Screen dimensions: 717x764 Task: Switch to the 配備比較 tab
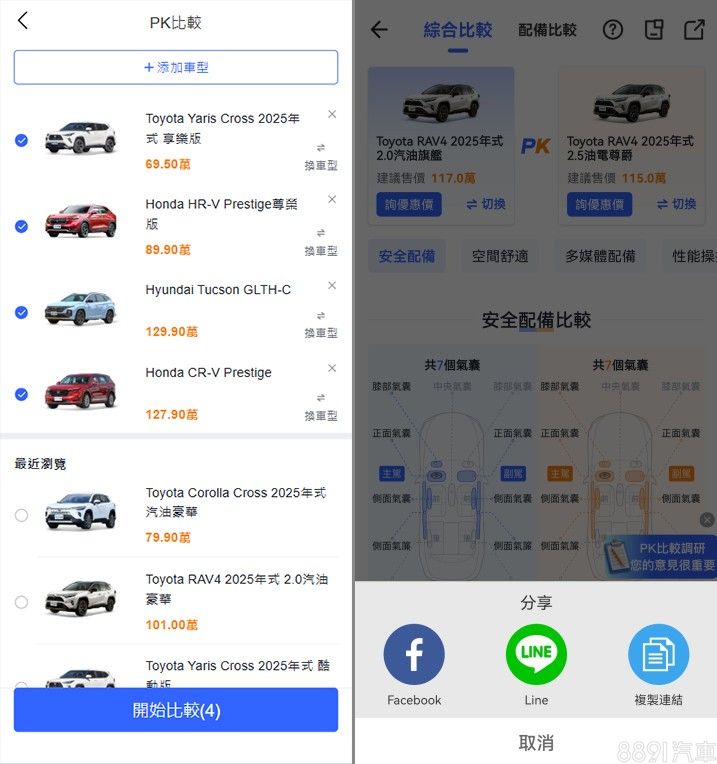tap(547, 30)
